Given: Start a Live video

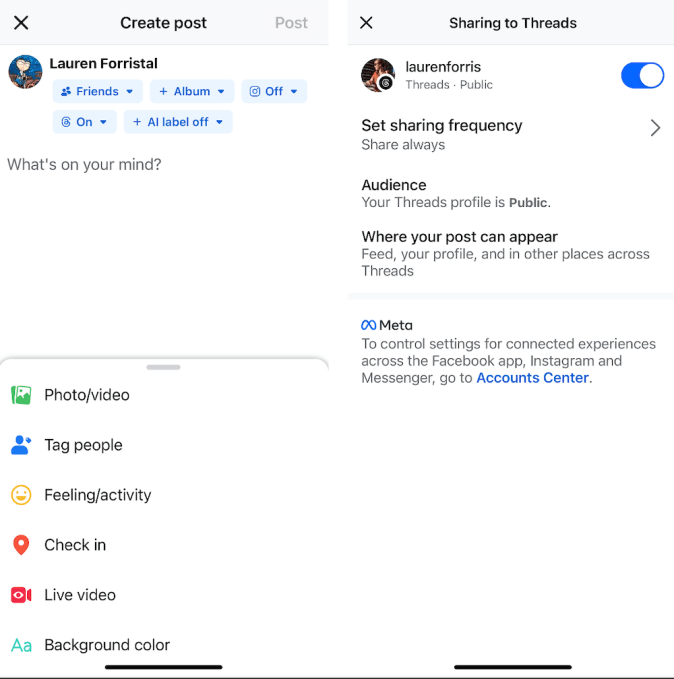Looking at the screenshot, I should tap(80, 595).
